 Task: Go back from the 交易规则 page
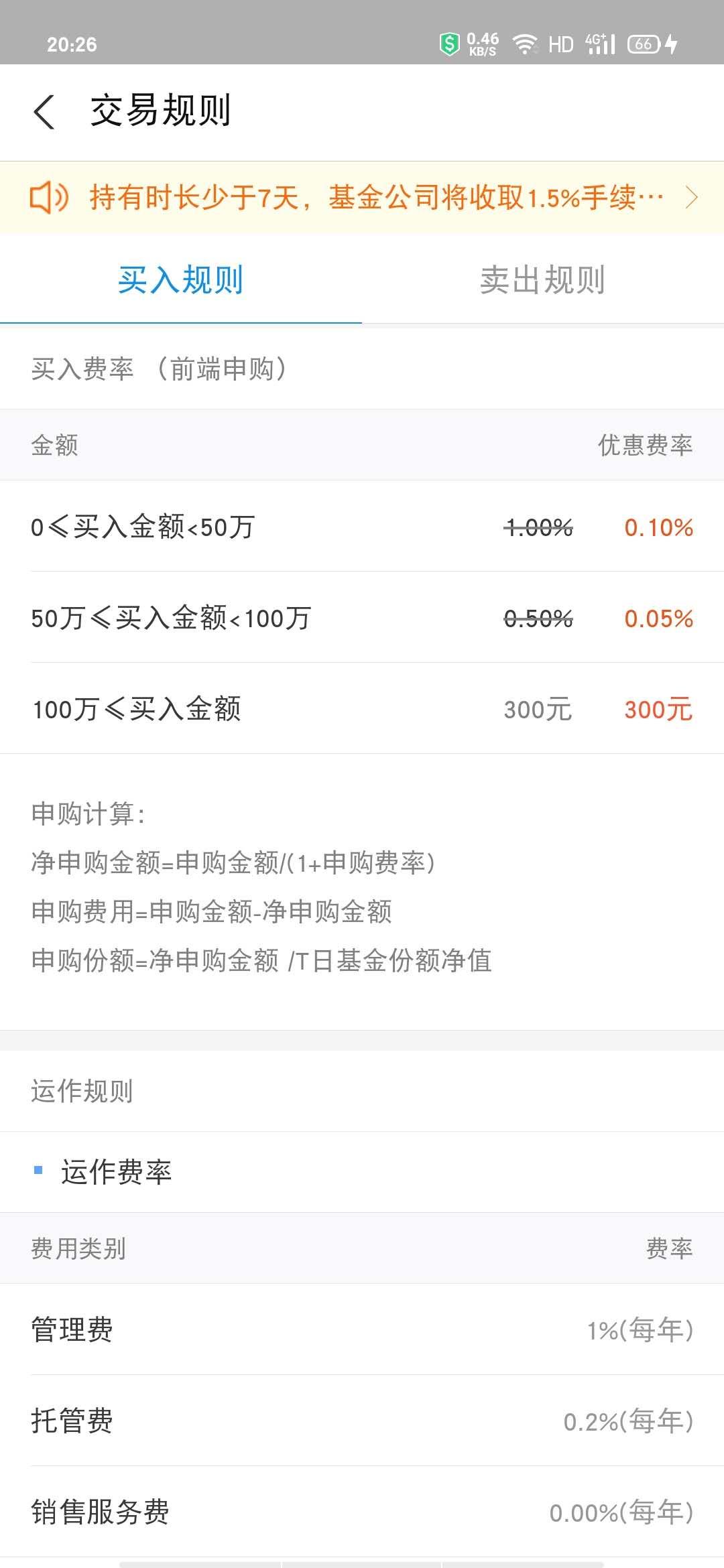pos(44,112)
